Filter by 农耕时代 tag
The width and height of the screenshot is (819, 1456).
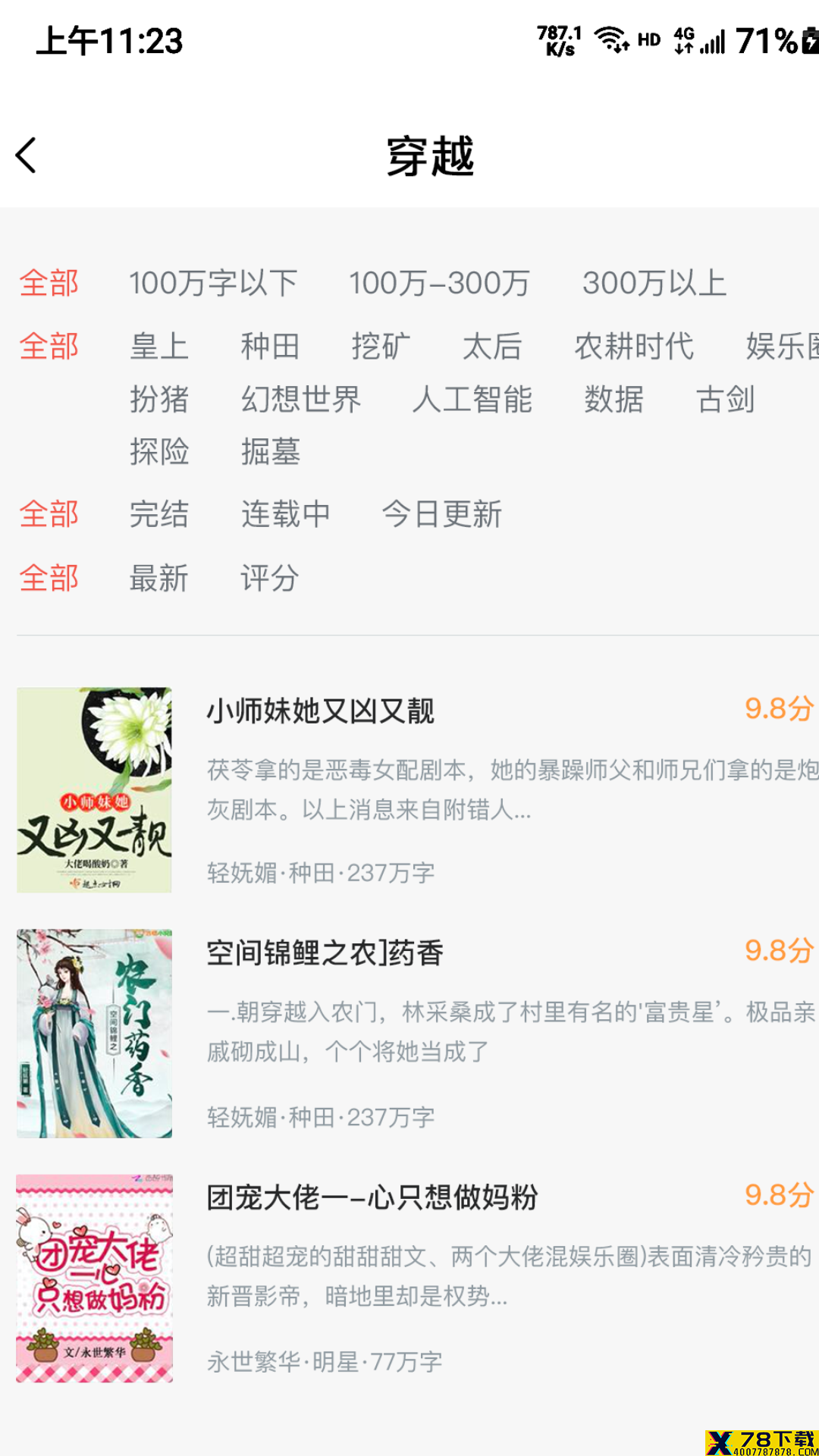coord(634,347)
